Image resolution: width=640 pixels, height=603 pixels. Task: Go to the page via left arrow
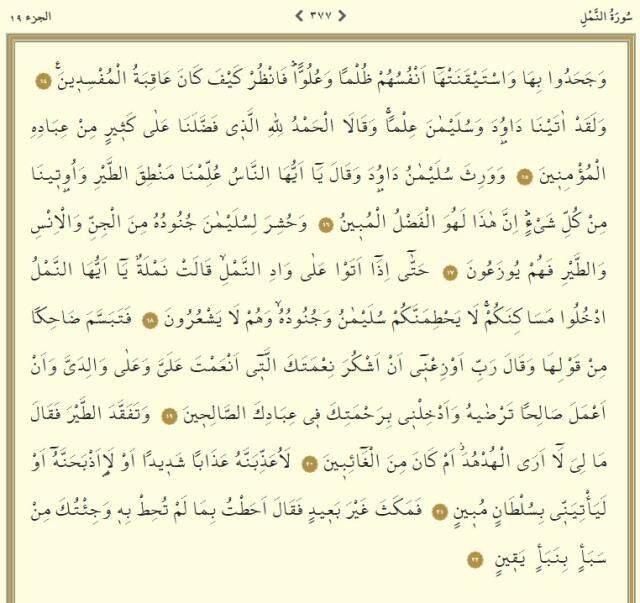tap(297, 16)
